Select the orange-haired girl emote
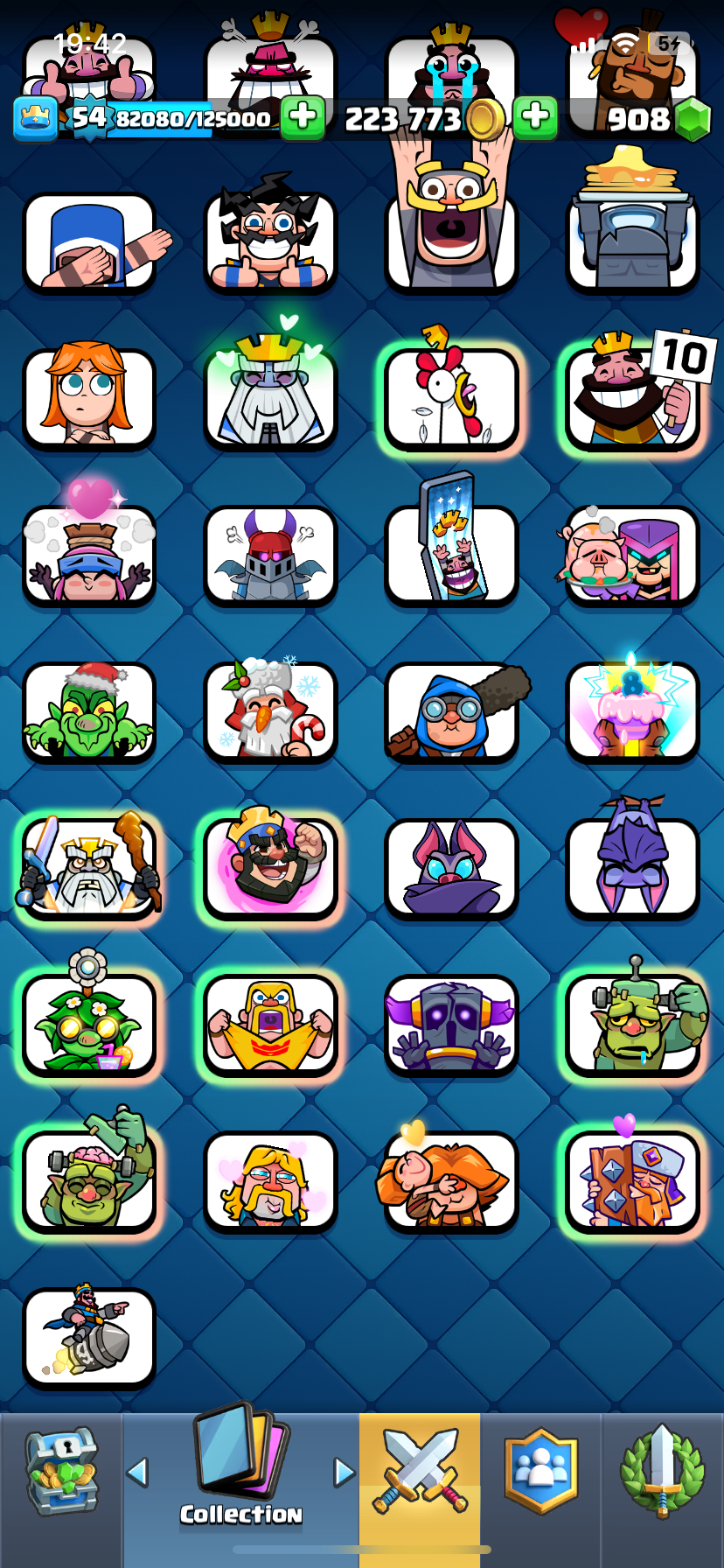 [x=89, y=399]
